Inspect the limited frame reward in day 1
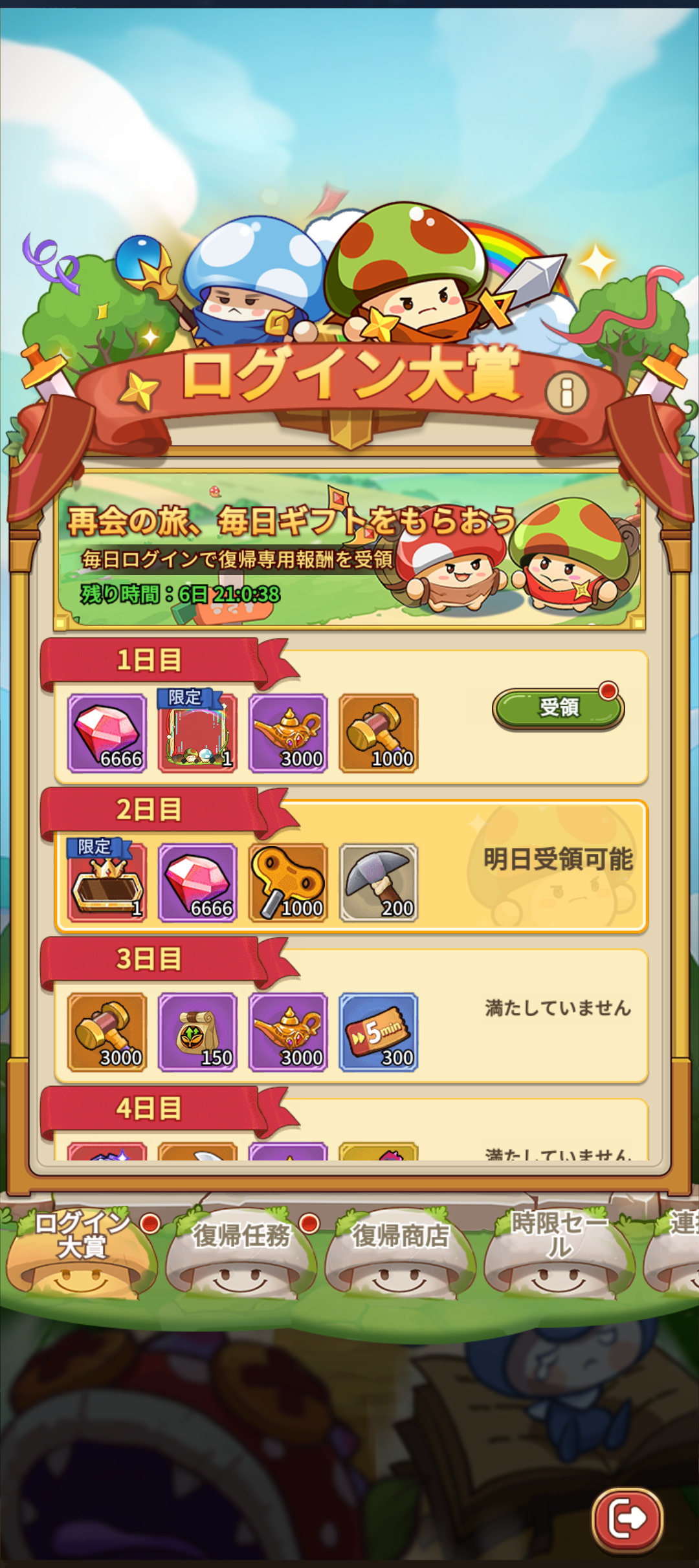The image size is (699, 1568). point(197,733)
